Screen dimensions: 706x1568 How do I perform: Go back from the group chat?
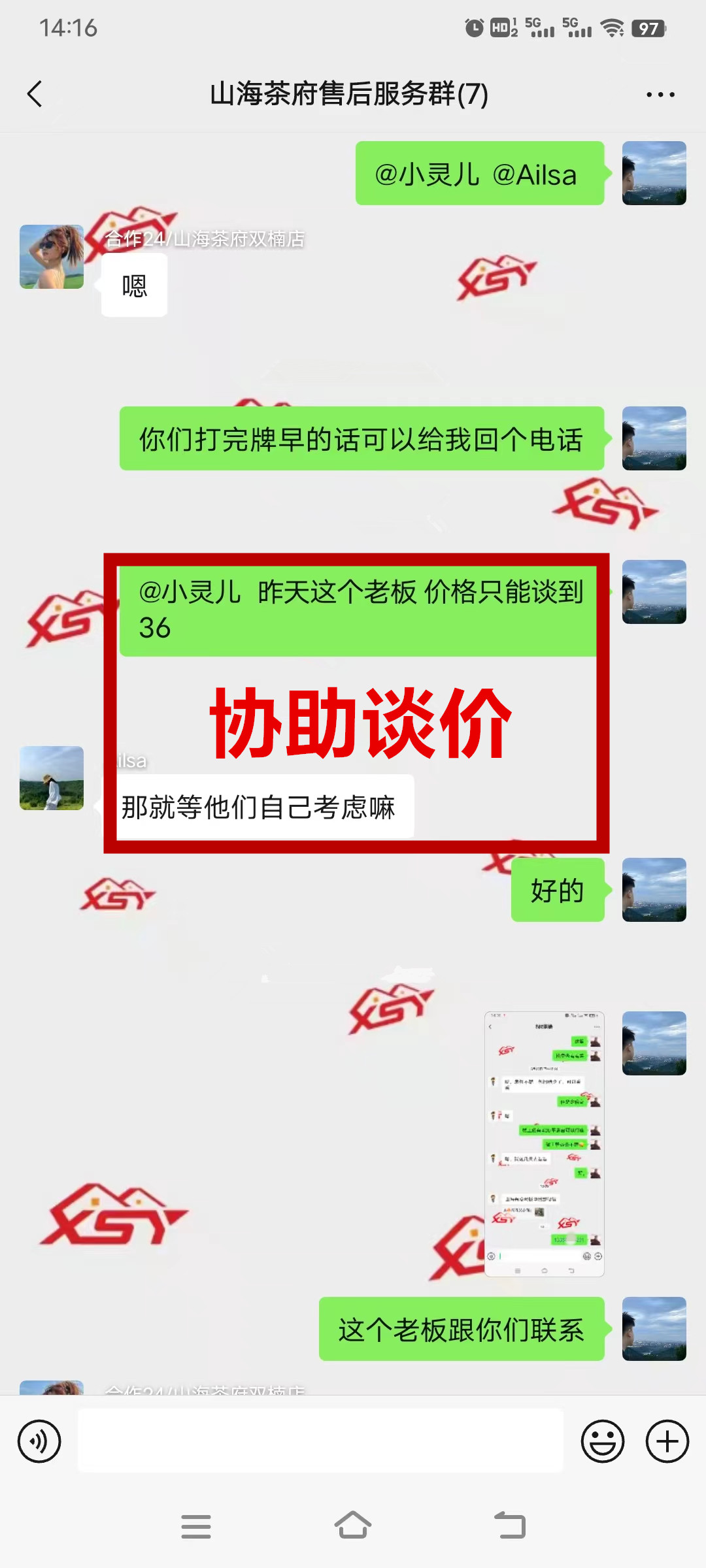35,94
